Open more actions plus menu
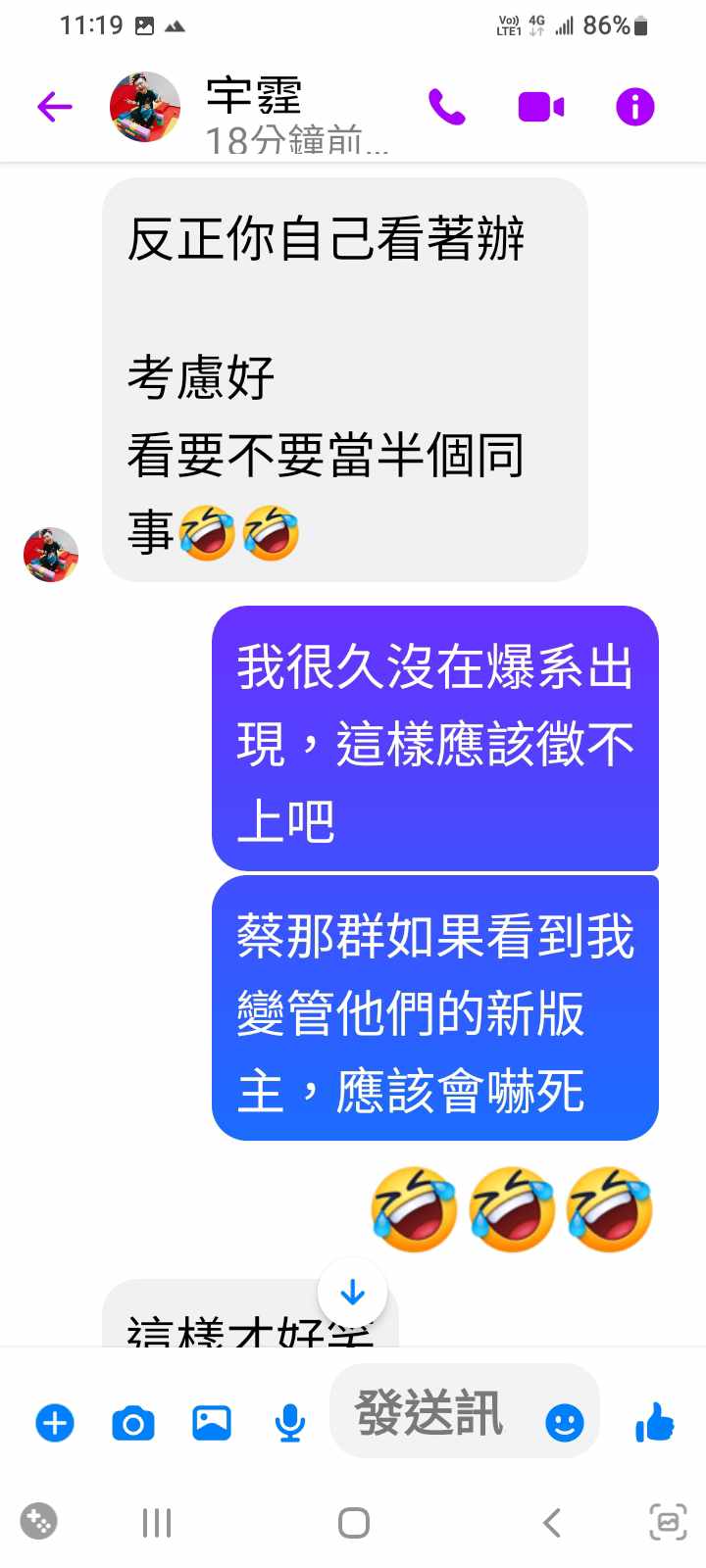The width and height of the screenshot is (706, 1568). pos(55,1422)
